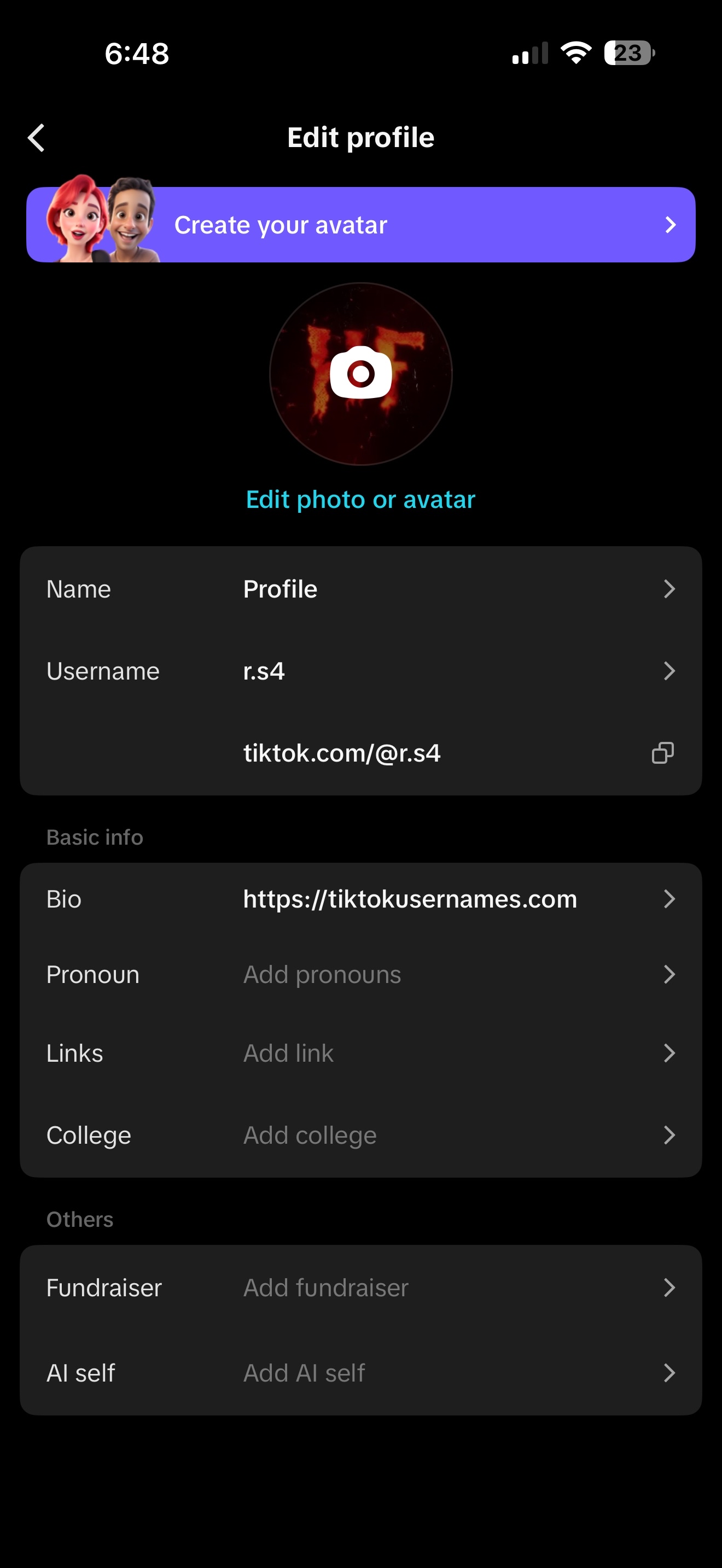
Task: Go back from Edit profile
Action: click(x=37, y=138)
